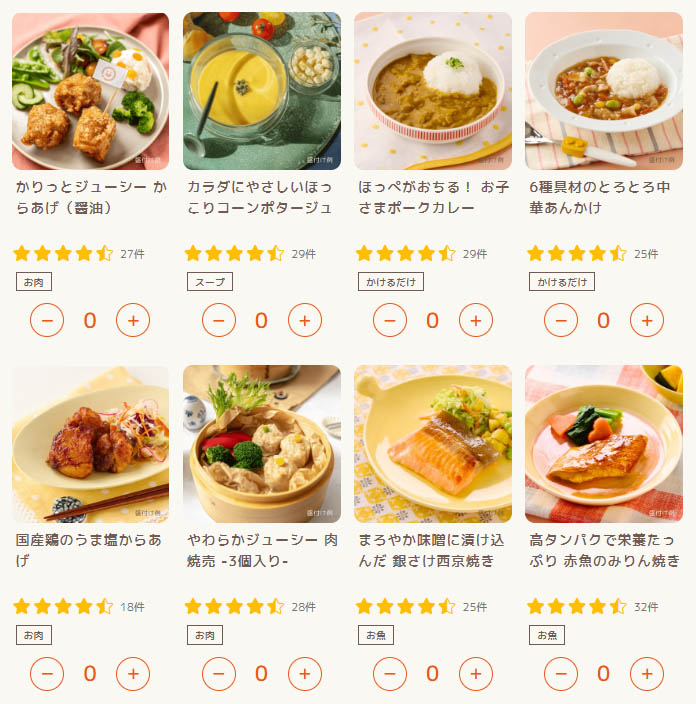Open the コーンポタージュ product photo
Viewport: 696px width, 704px height.
[x=261, y=91]
